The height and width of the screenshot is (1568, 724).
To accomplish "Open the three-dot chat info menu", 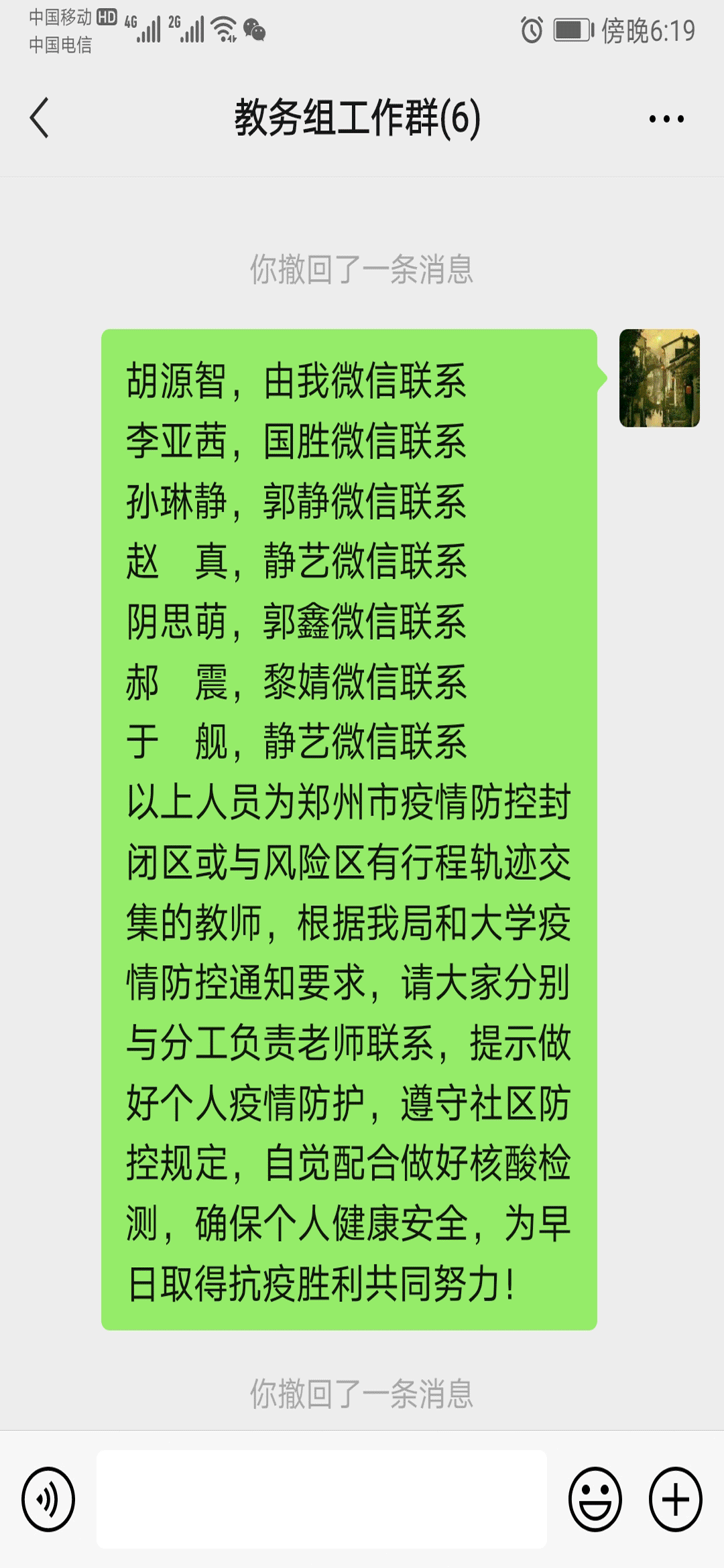I will click(666, 119).
